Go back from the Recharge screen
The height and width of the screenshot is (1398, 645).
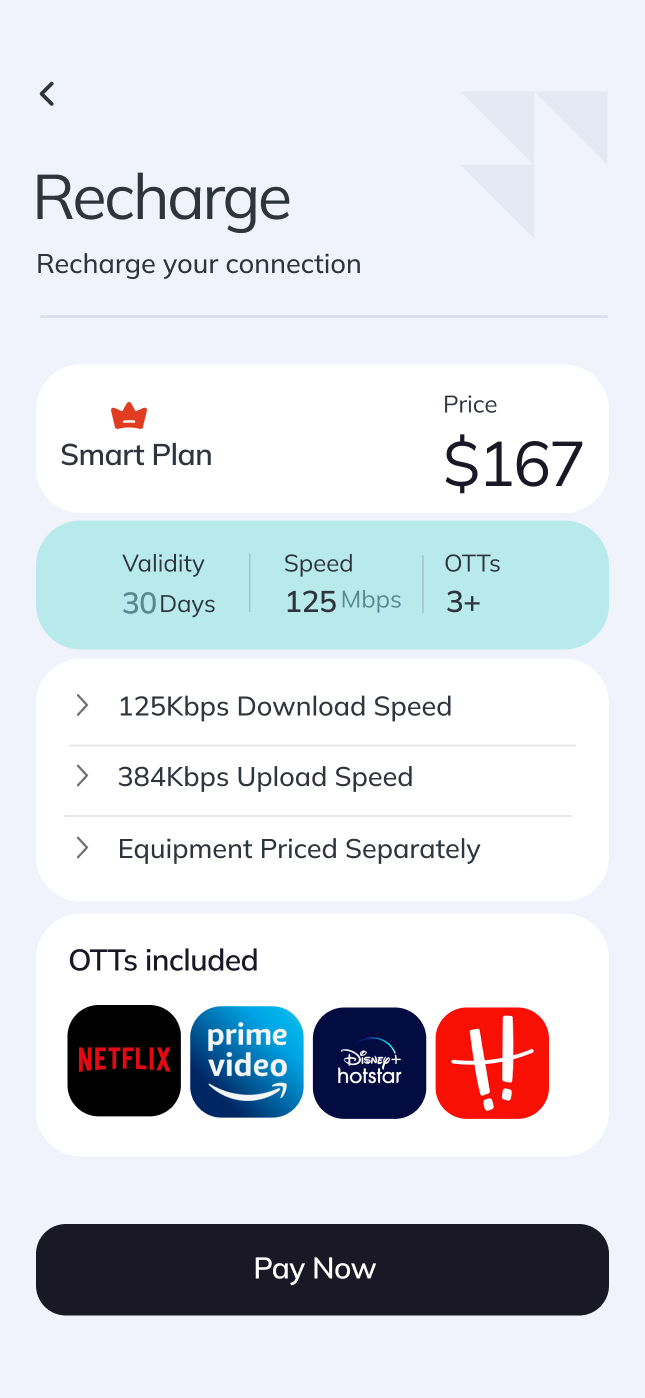(47, 94)
